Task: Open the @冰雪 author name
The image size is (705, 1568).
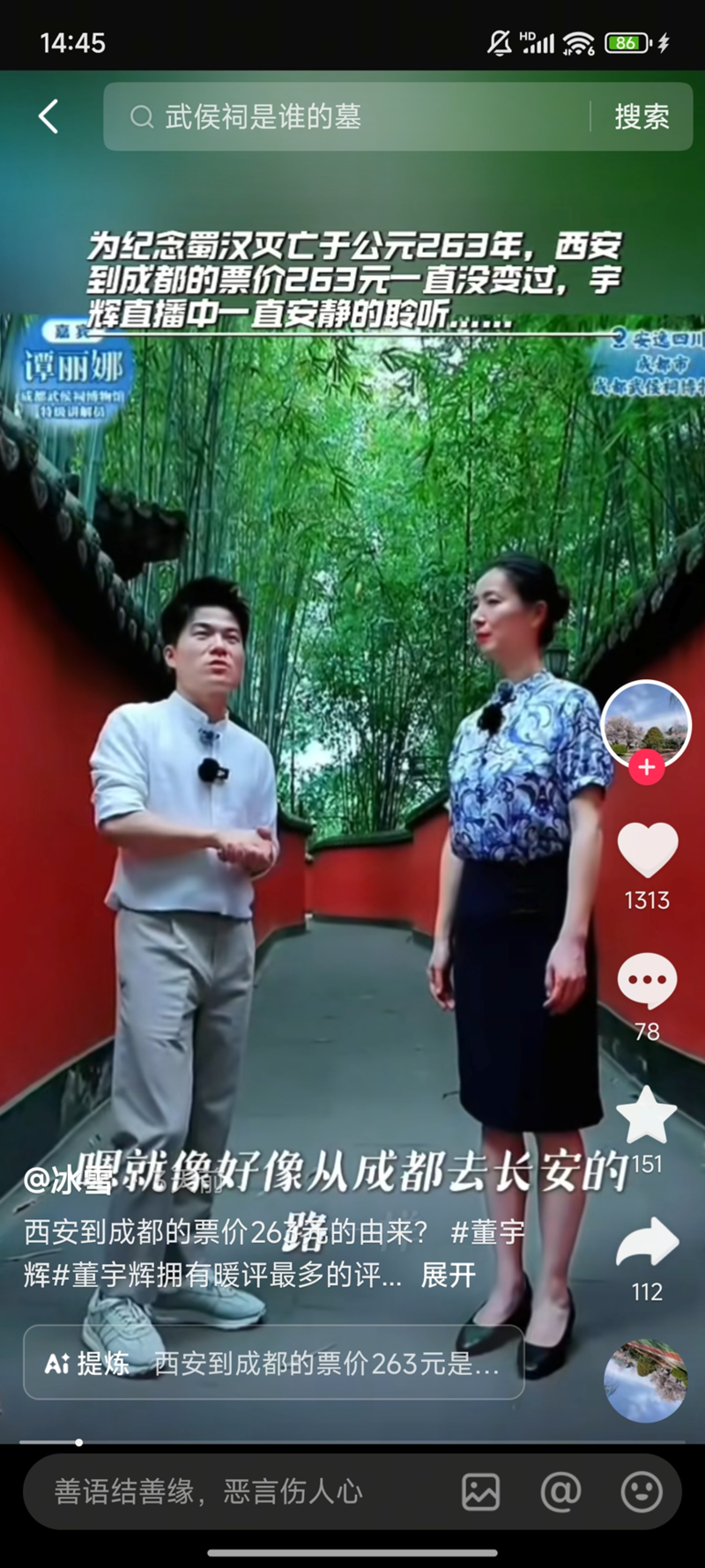Action: tap(67, 1180)
